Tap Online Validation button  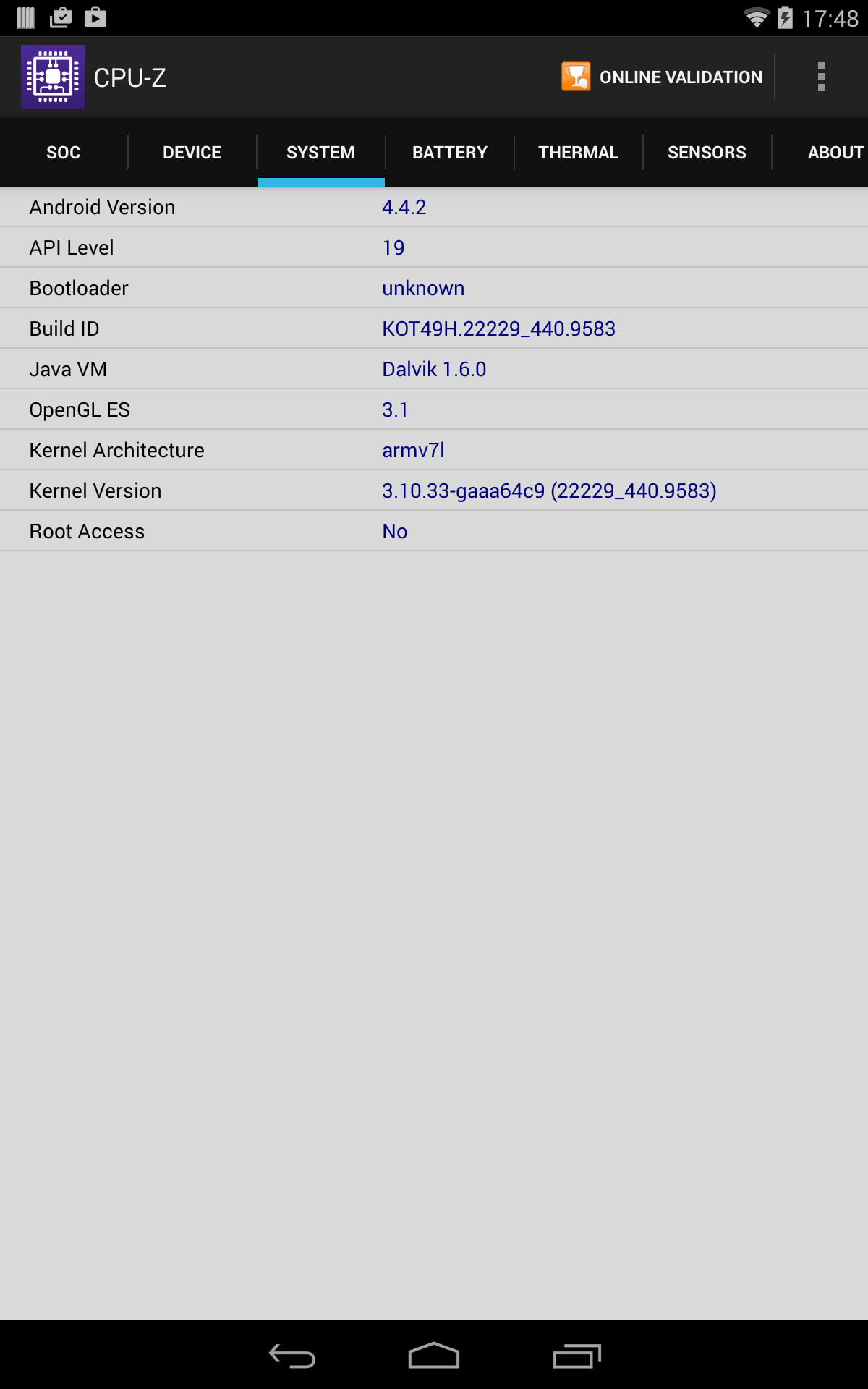[663, 77]
